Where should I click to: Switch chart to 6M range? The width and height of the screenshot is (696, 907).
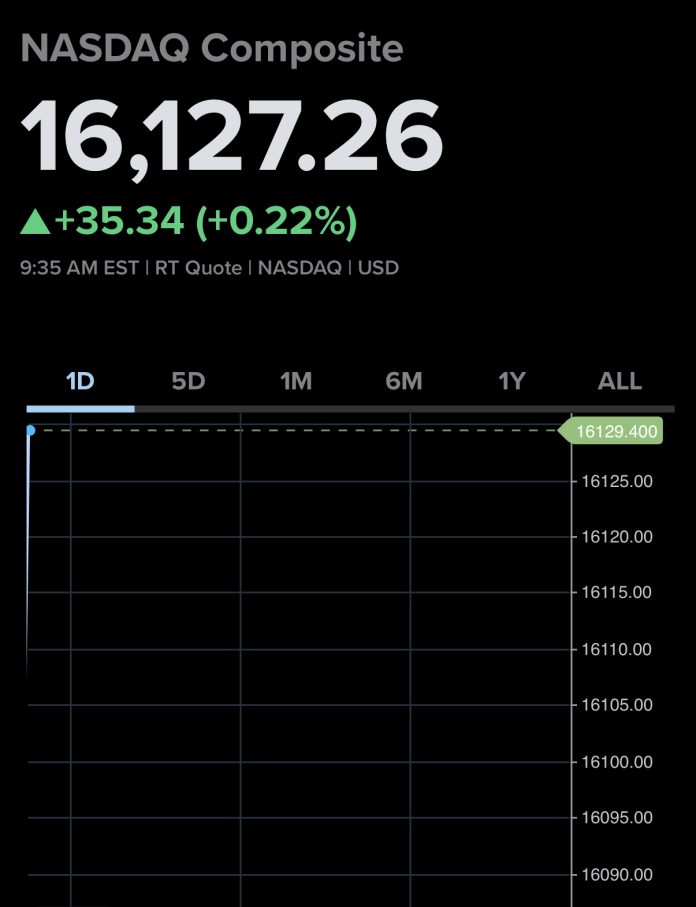click(404, 381)
